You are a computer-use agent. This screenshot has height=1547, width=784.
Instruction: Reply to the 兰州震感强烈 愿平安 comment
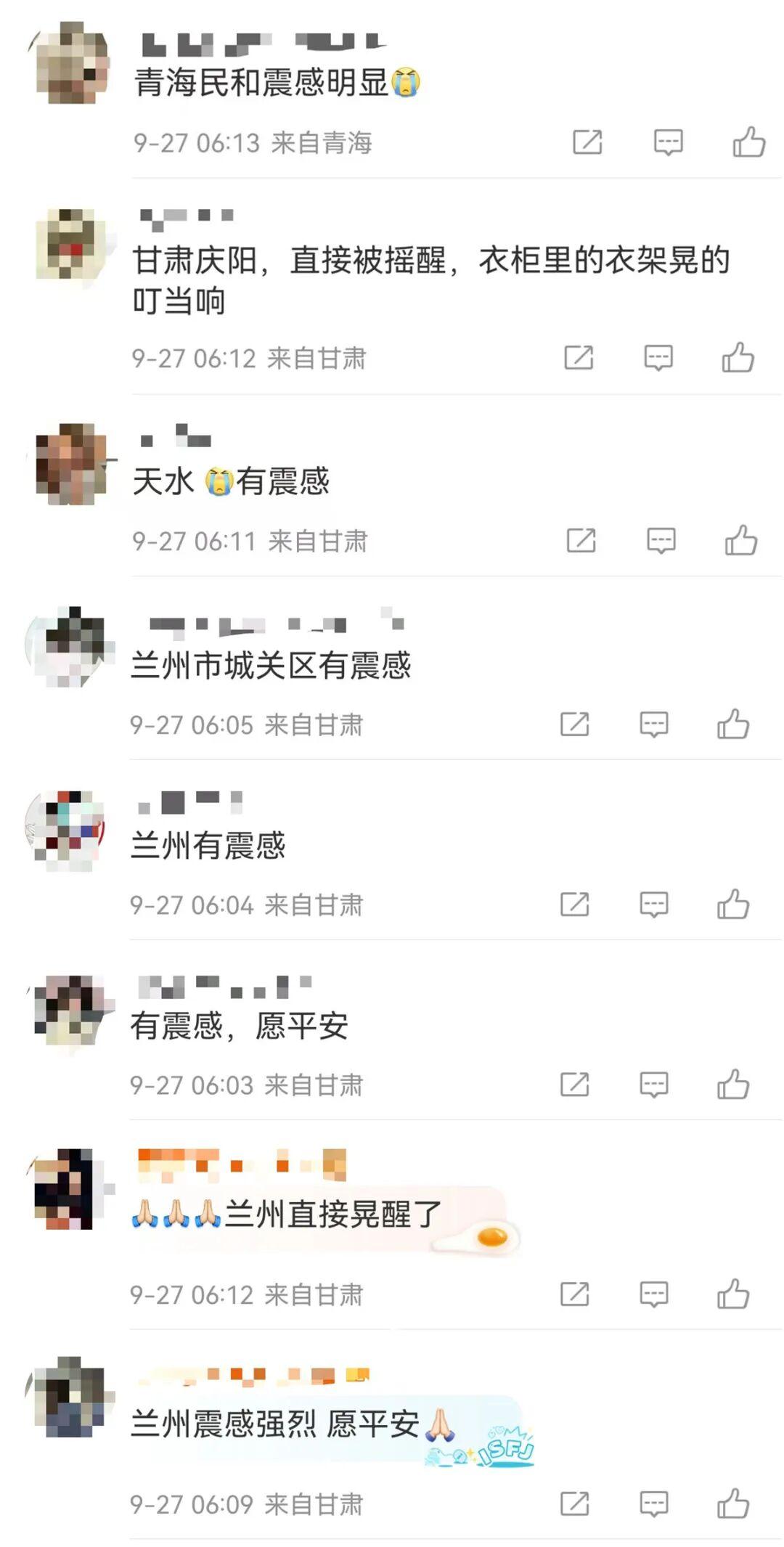653,1504
